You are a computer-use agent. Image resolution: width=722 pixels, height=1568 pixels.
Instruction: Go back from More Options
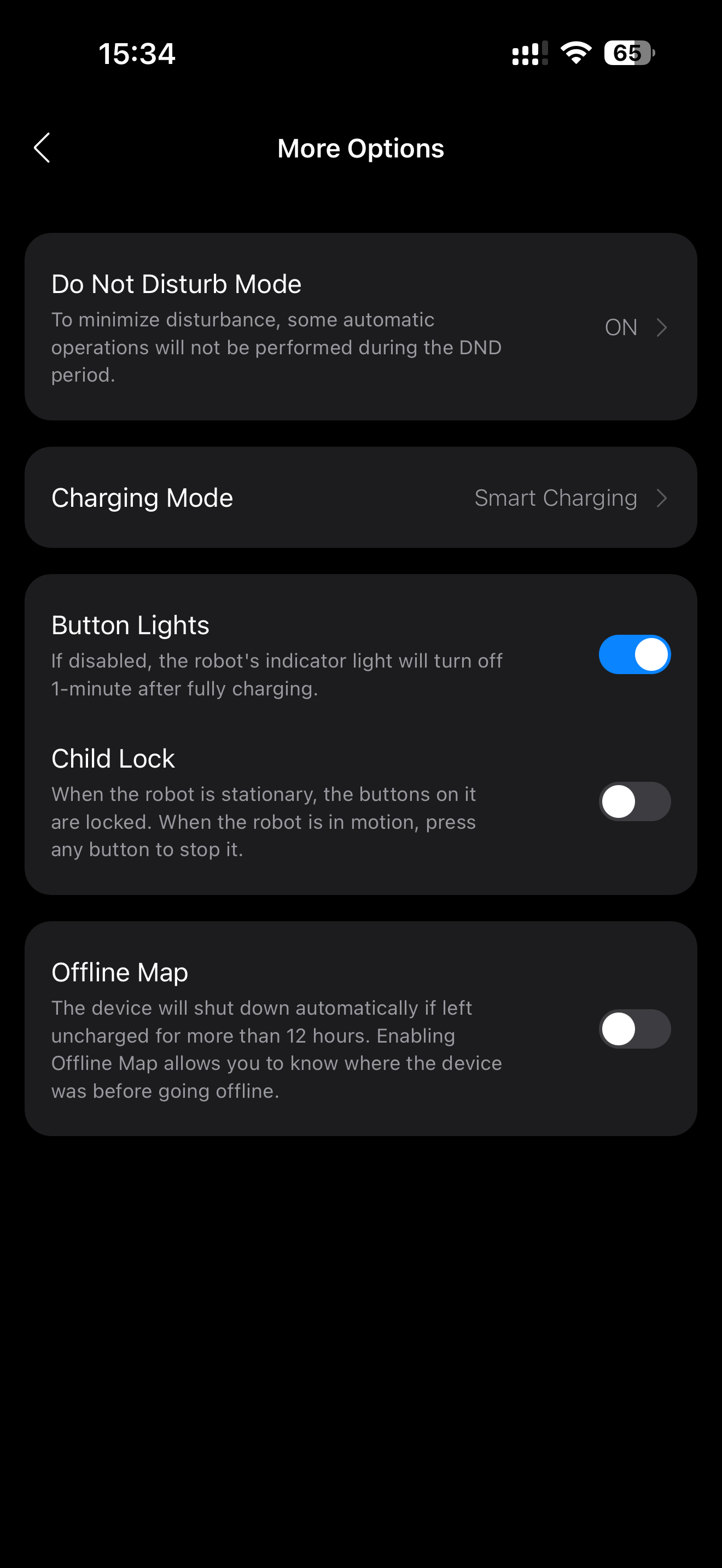(x=42, y=148)
